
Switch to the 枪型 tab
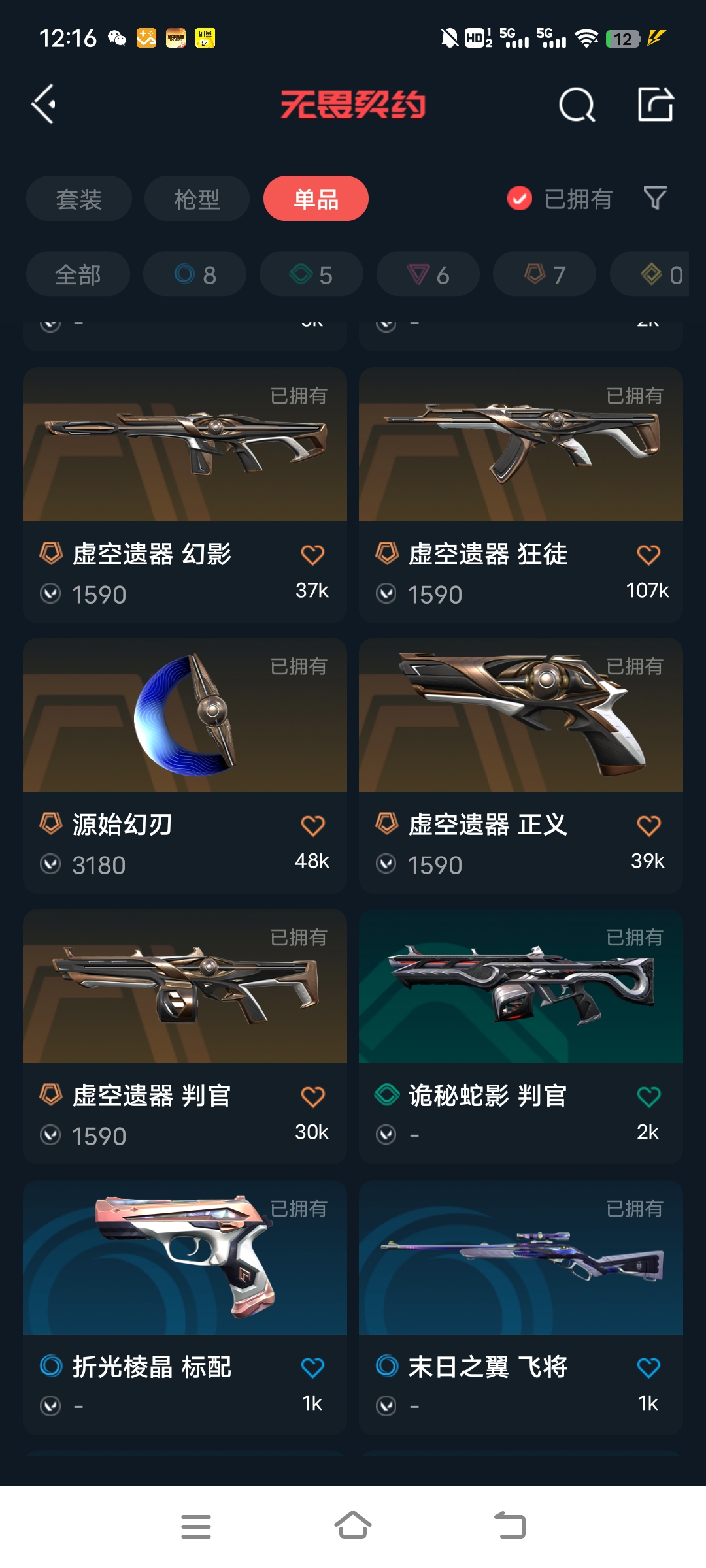click(x=197, y=199)
